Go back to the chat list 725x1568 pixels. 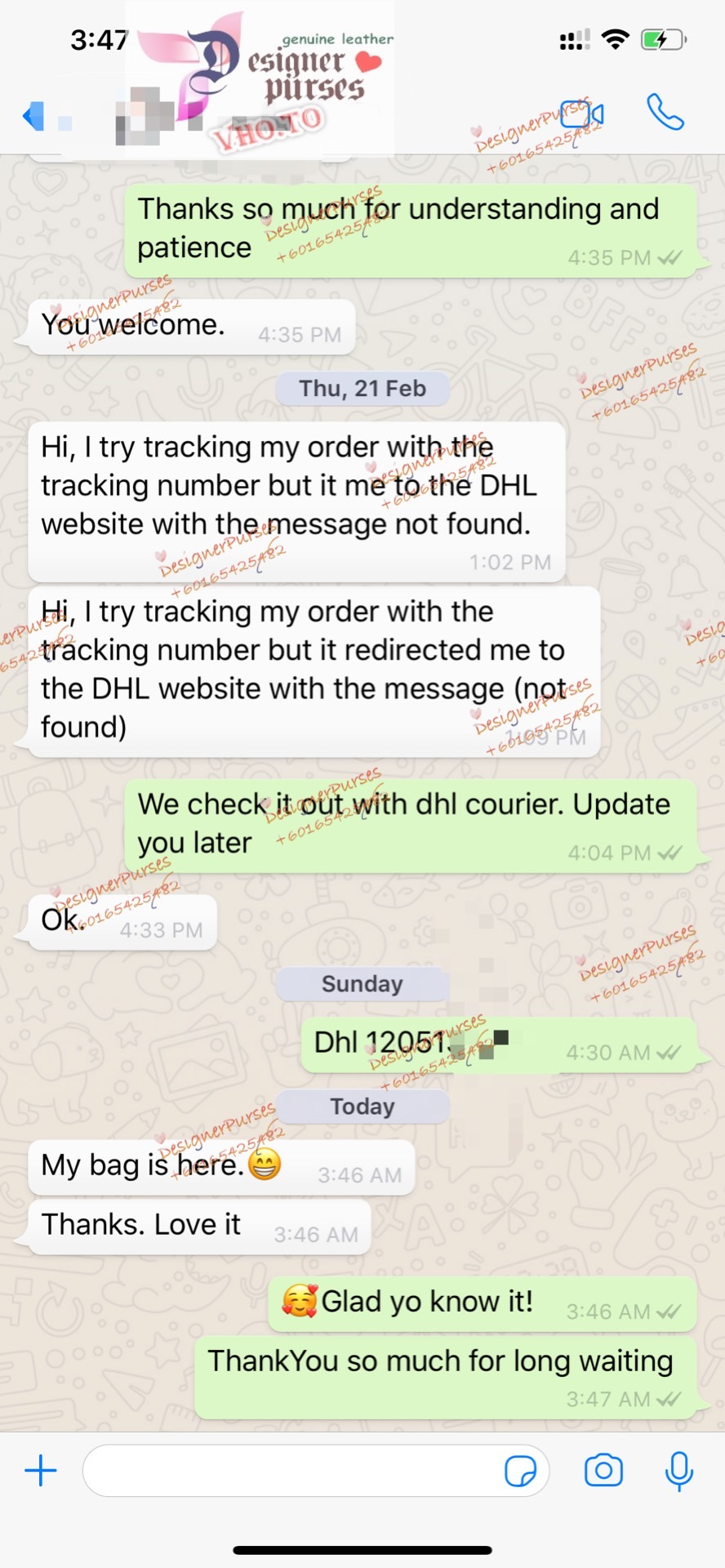[x=34, y=115]
